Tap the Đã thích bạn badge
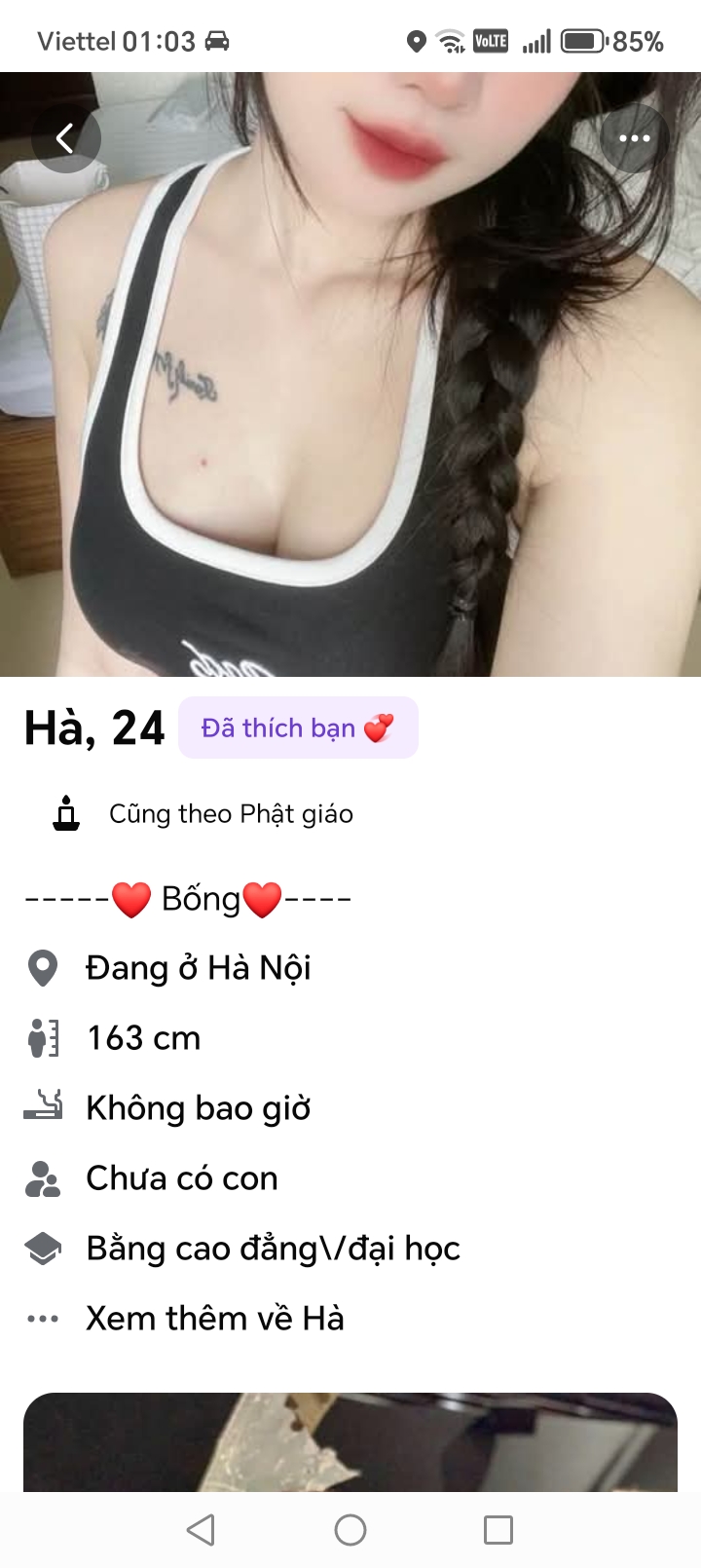 298,728
